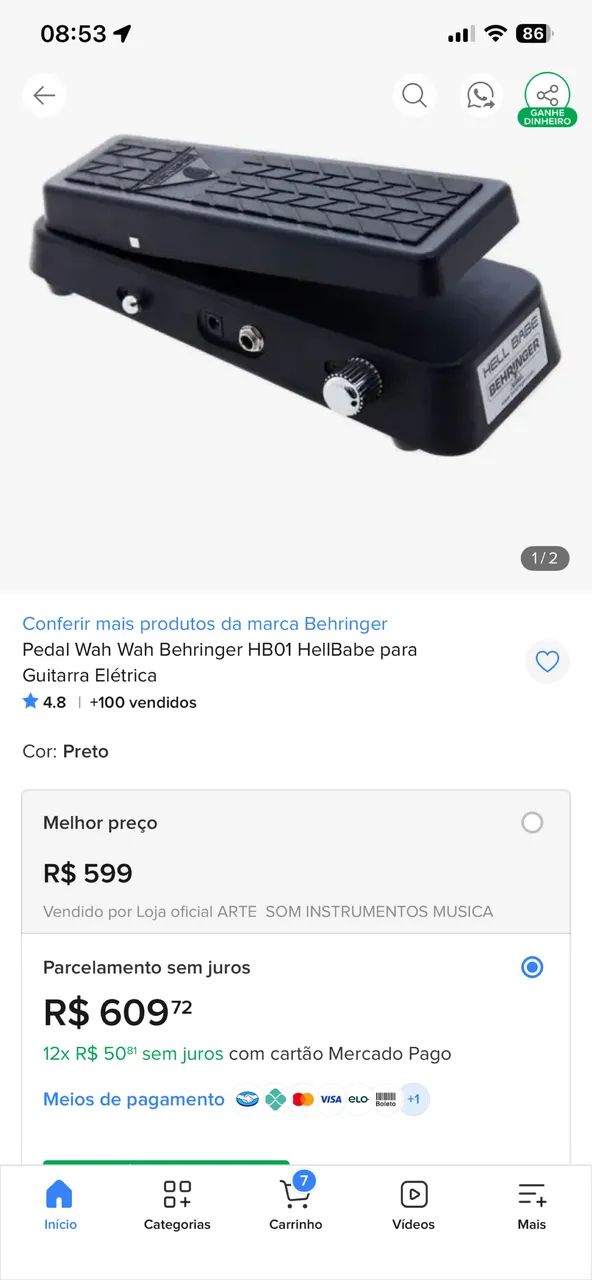Open the Carrinho with 7 items

tap(296, 1205)
